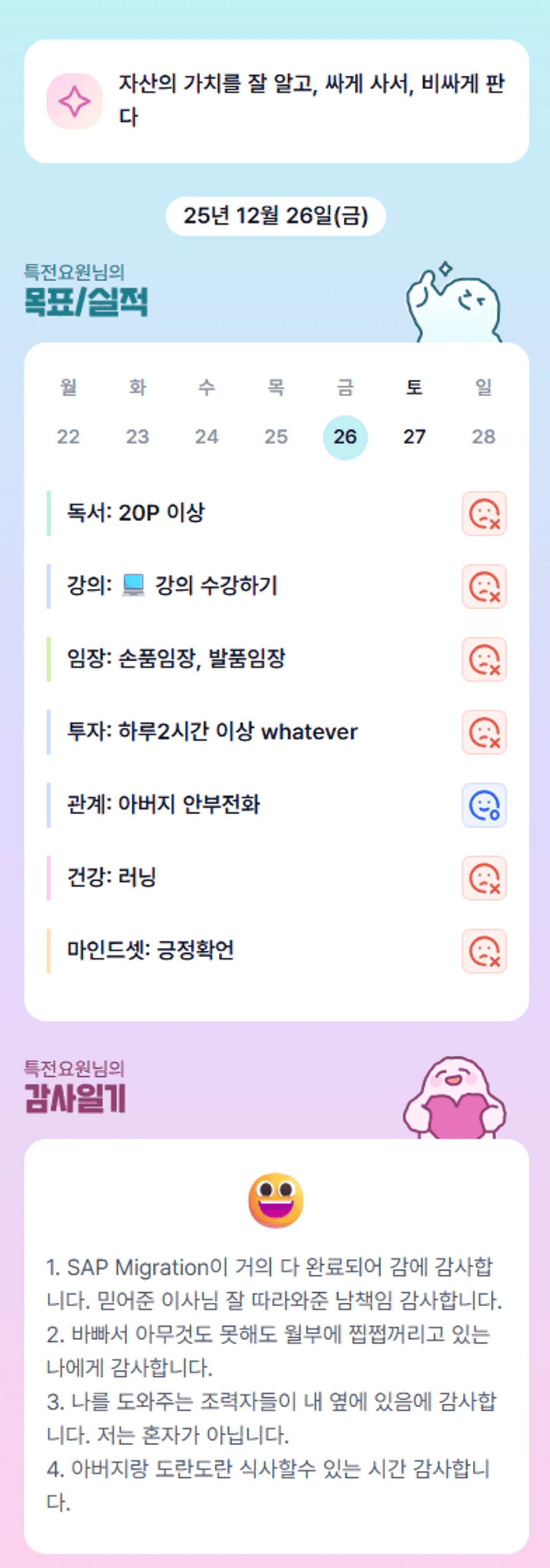Toggle the blue status face for 아버지 안부전화
The height and width of the screenshot is (1568, 550).
484,806
